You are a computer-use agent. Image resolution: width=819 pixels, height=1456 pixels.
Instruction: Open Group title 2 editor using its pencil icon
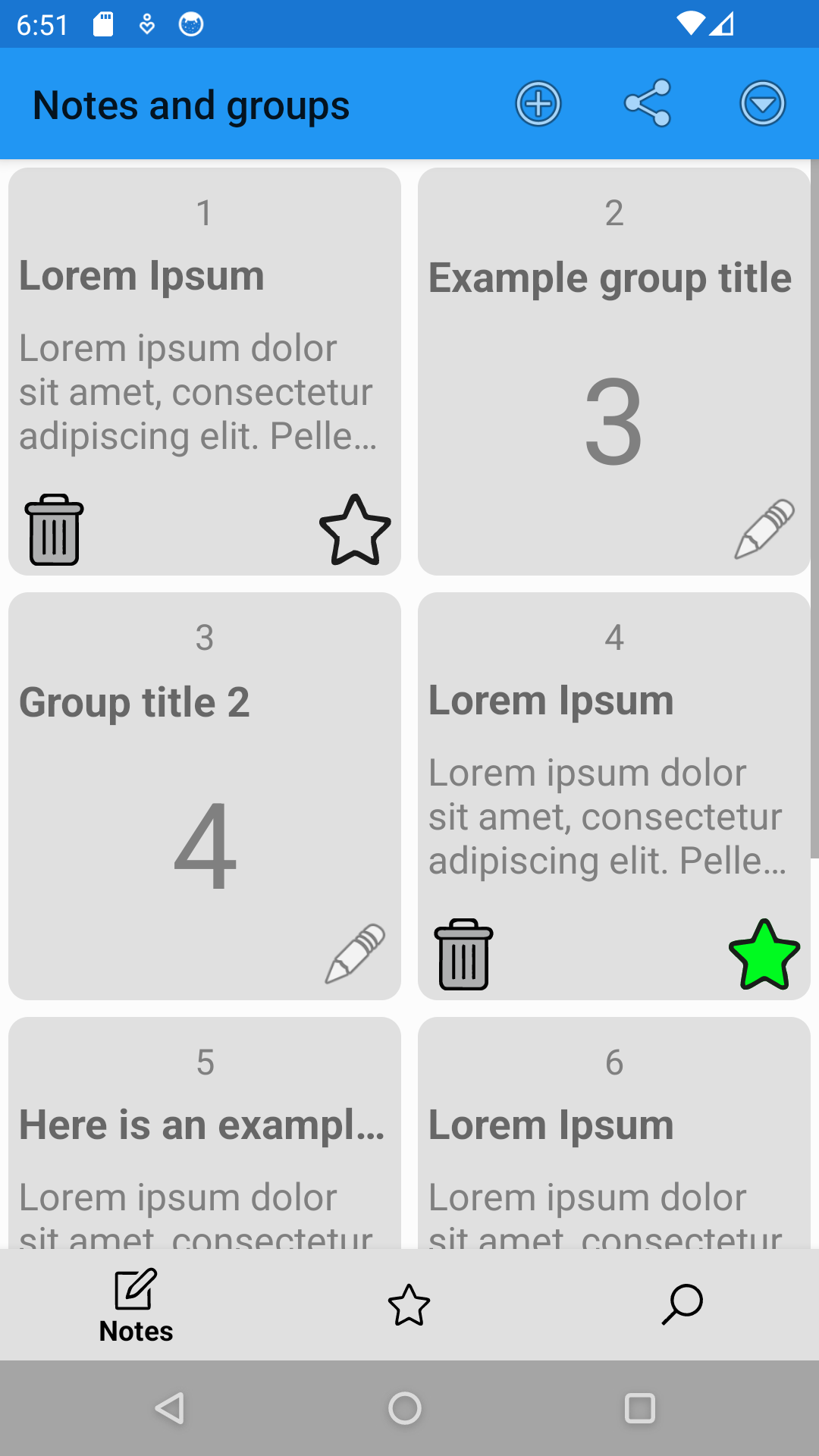coord(353,954)
